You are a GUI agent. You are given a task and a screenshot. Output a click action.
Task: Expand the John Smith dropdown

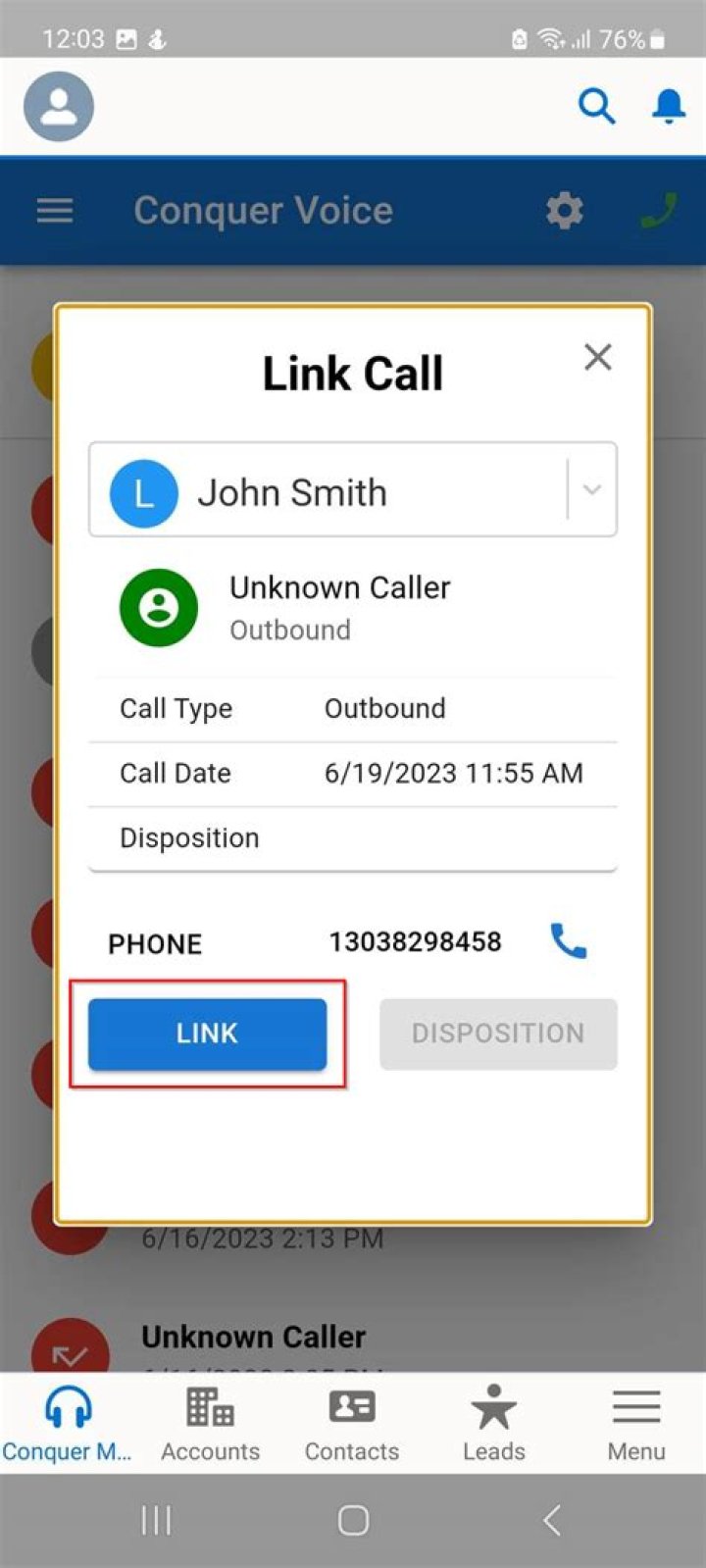[591, 489]
